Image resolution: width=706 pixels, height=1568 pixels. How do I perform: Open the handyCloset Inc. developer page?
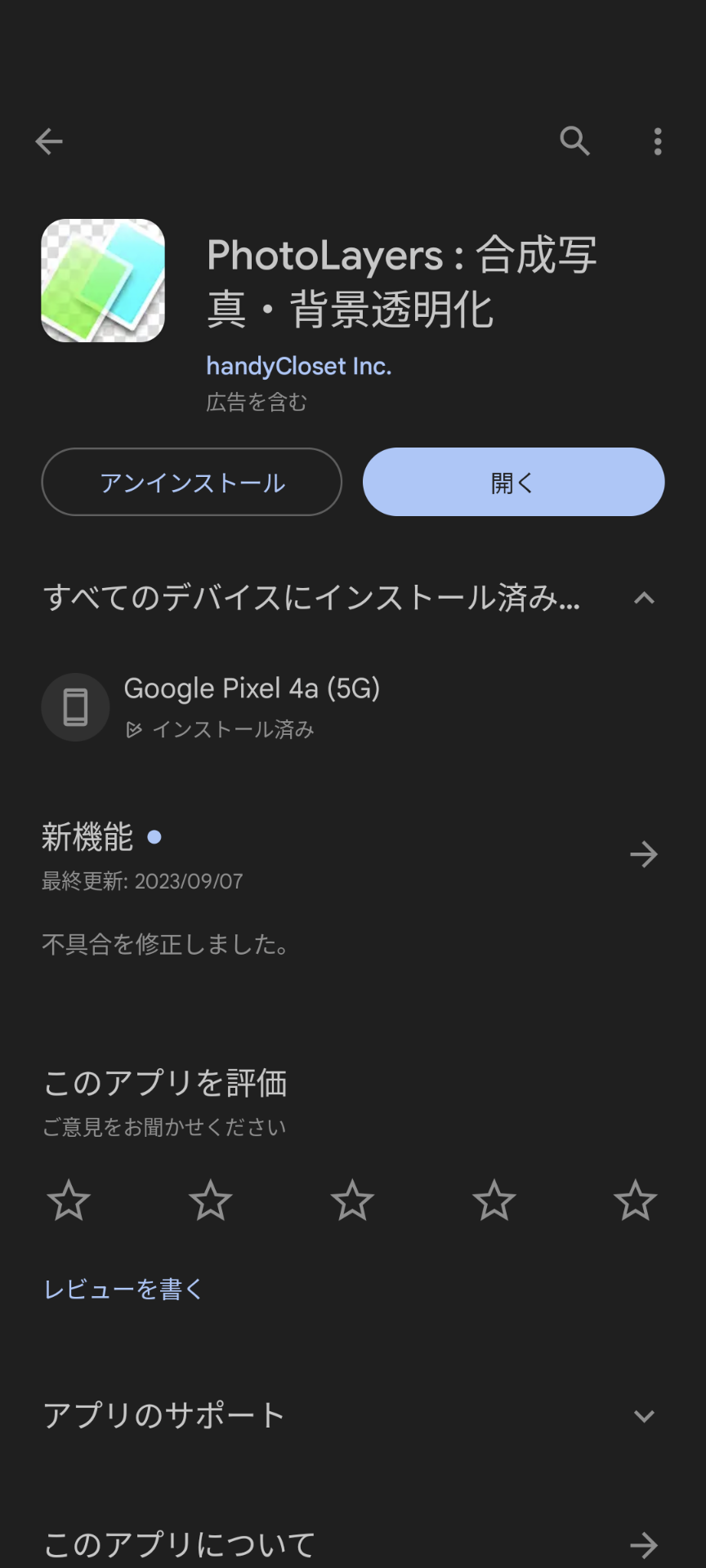click(299, 366)
